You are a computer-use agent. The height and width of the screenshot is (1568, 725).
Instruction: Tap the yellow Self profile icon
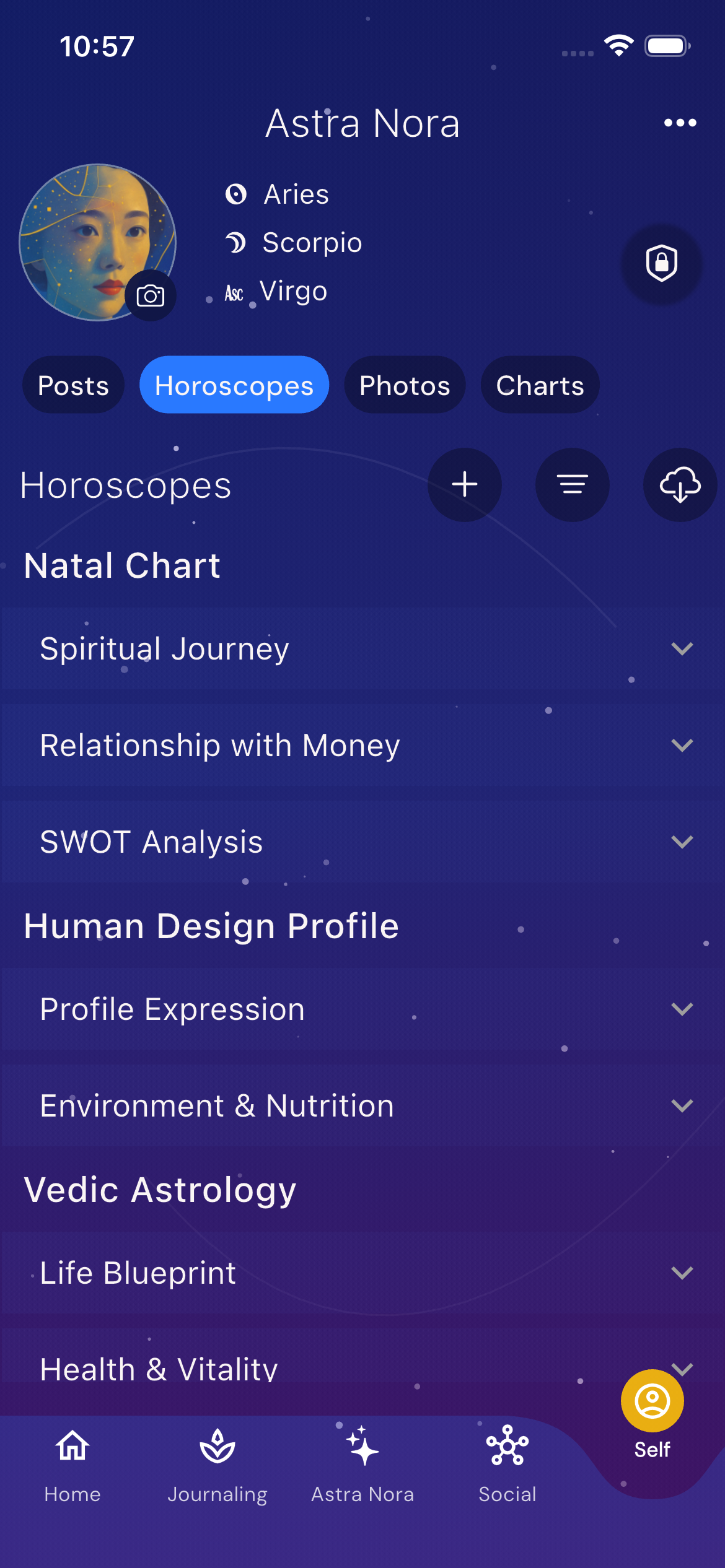pyautogui.click(x=651, y=1400)
